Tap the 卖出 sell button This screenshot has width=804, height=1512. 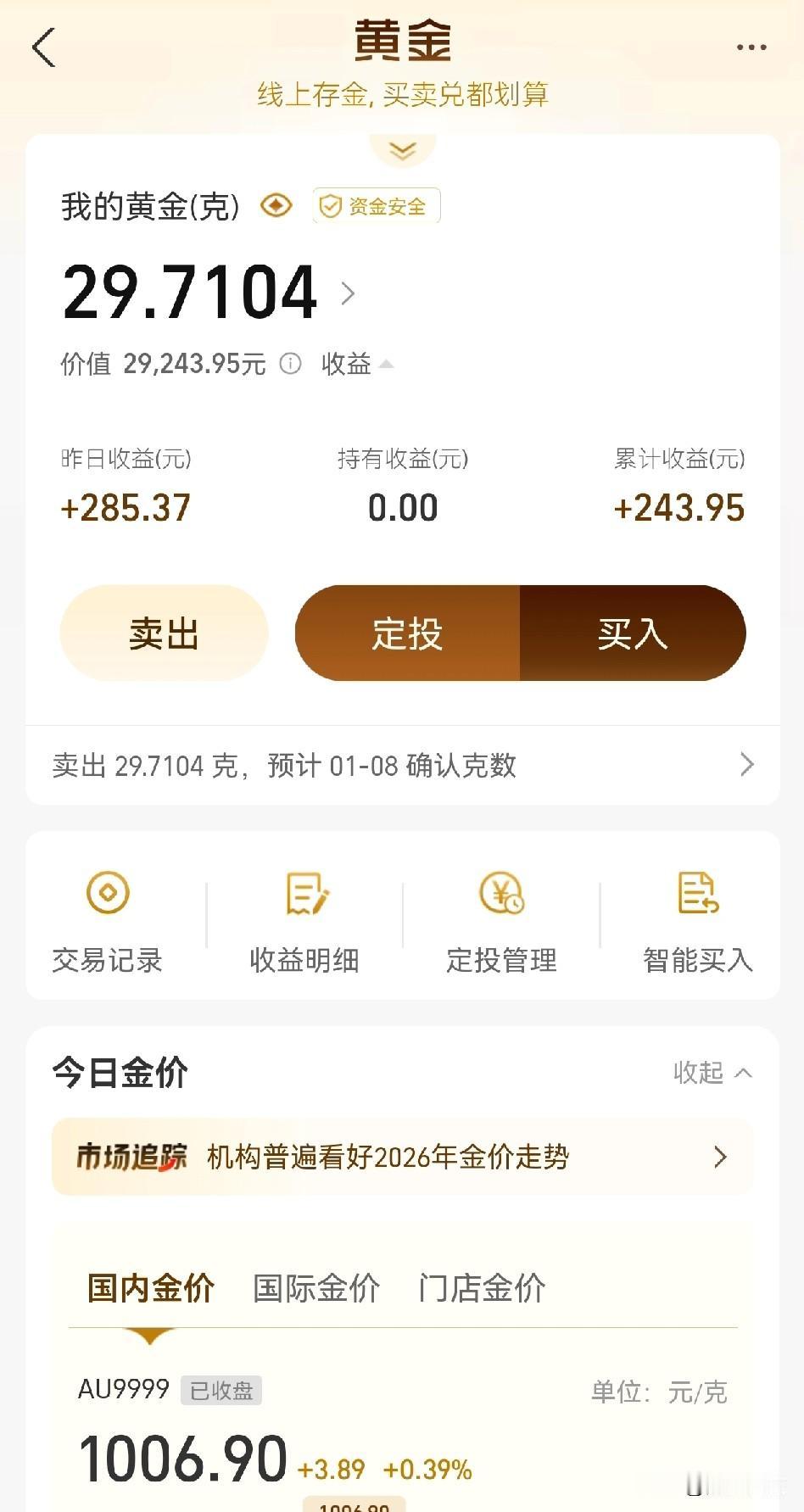[163, 633]
